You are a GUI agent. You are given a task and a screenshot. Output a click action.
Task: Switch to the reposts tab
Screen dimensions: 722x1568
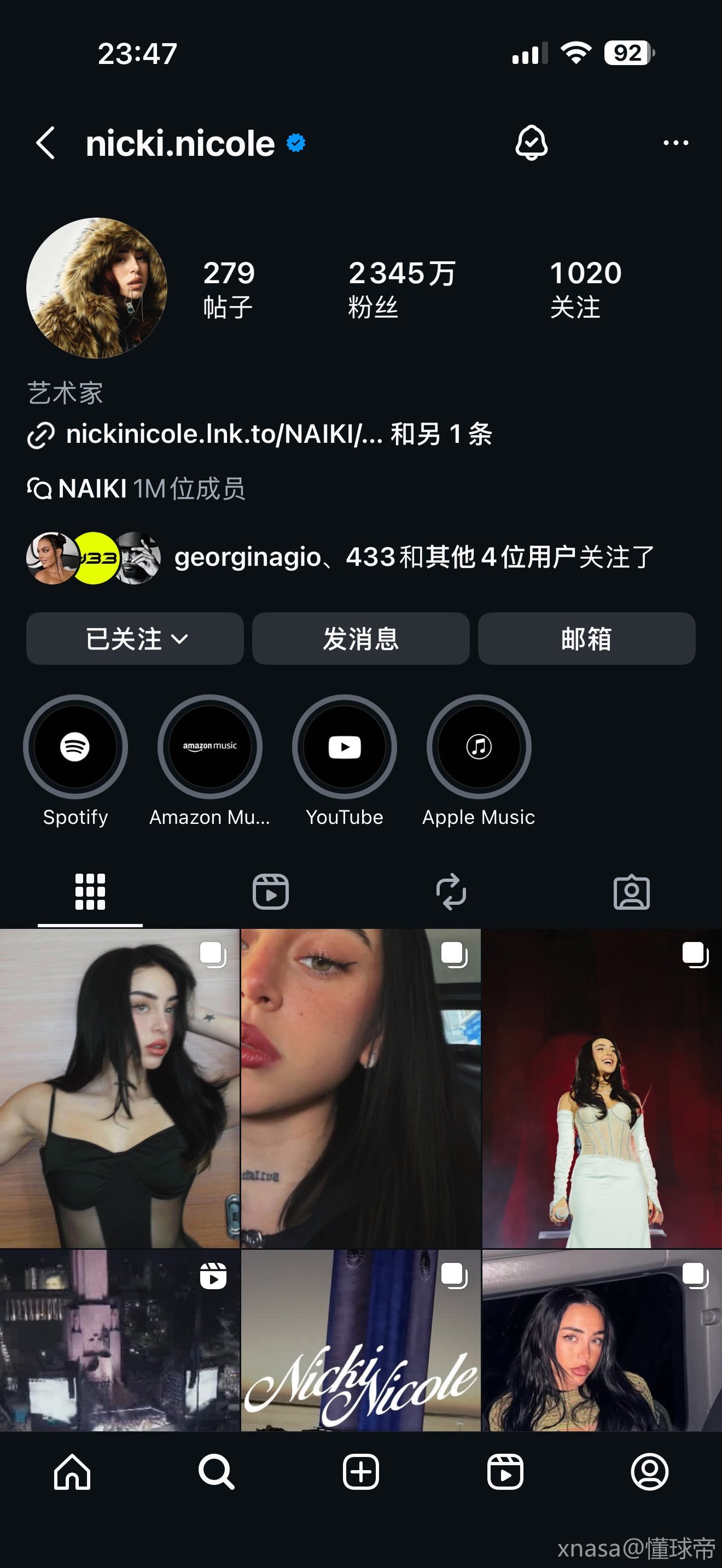click(451, 892)
